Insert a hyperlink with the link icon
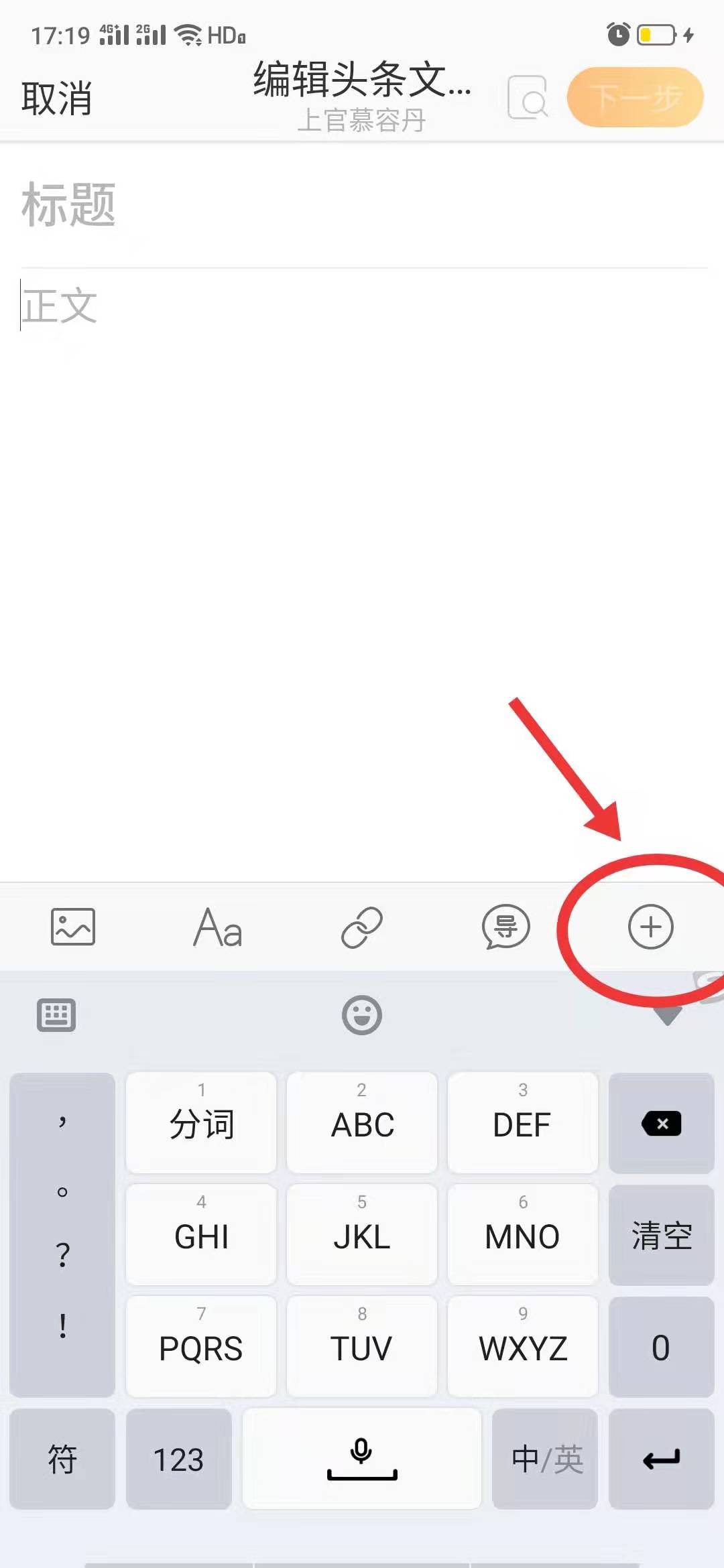Image resolution: width=724 pixels, height=1568 pixels. tap(362, 927)
